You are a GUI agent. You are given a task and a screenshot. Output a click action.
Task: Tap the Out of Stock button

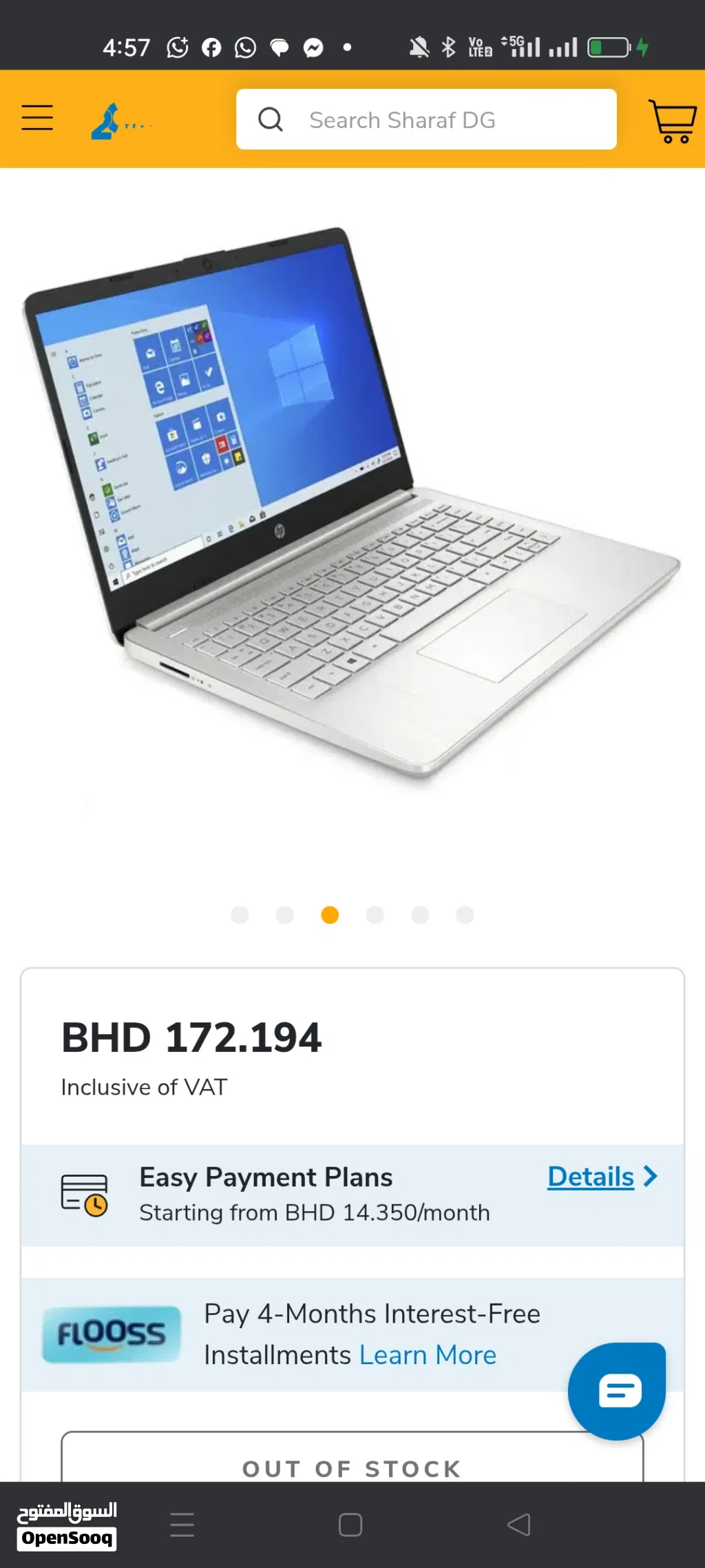point(352,1464)
